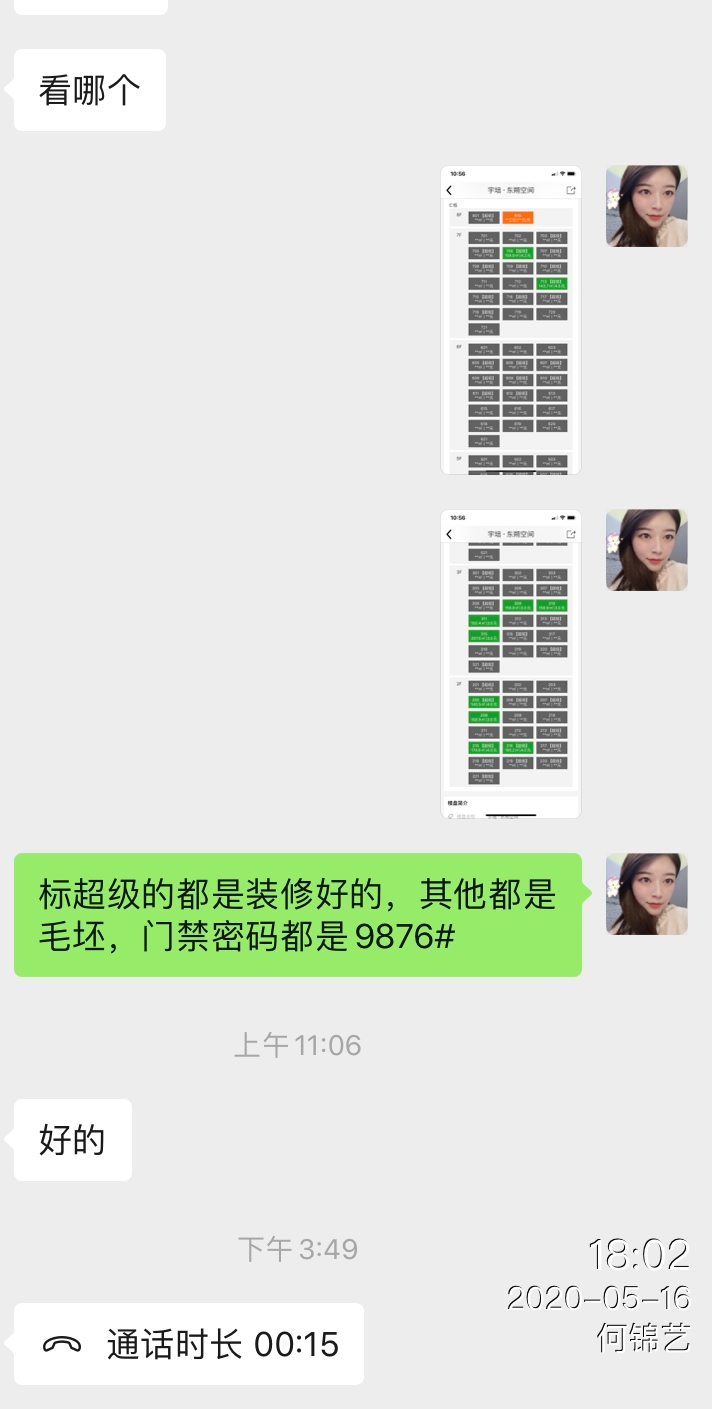
Task: View profile from avatar beside the 7F image
Action: tap(646, 206)
